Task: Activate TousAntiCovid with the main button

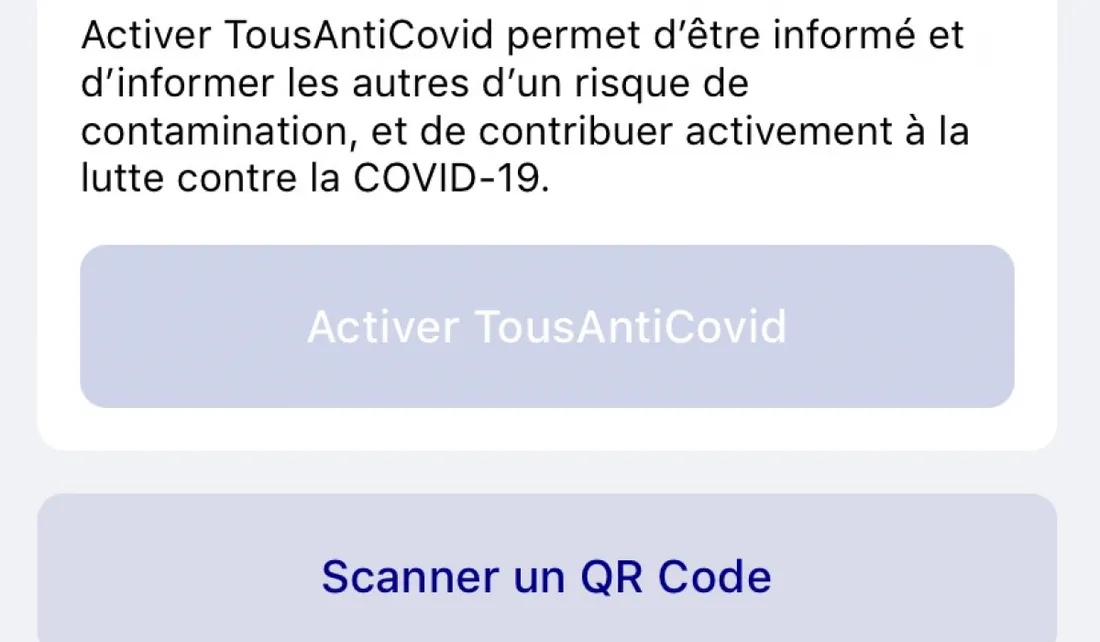Action: click(x=547, y=326)
